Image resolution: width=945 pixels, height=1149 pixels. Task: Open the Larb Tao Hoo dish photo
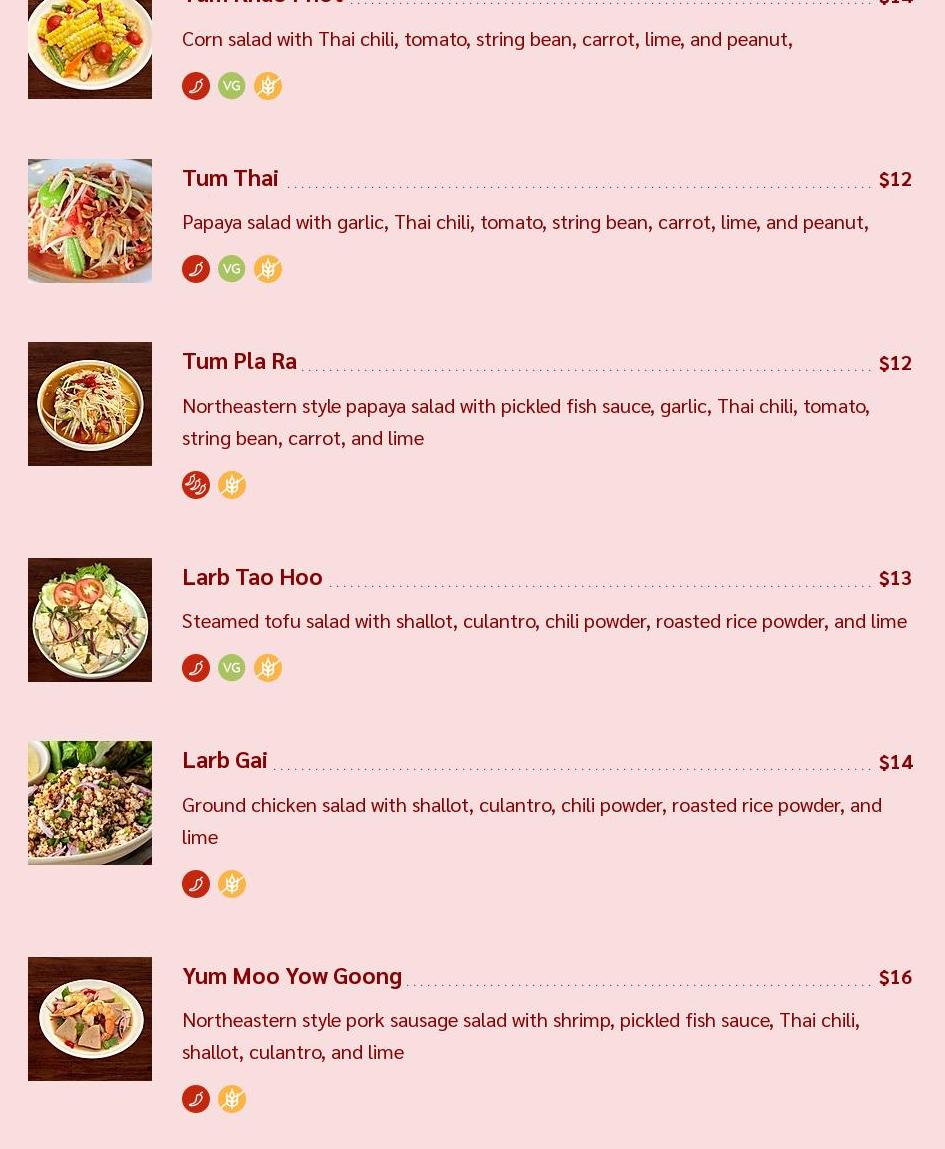click(90, 619)
